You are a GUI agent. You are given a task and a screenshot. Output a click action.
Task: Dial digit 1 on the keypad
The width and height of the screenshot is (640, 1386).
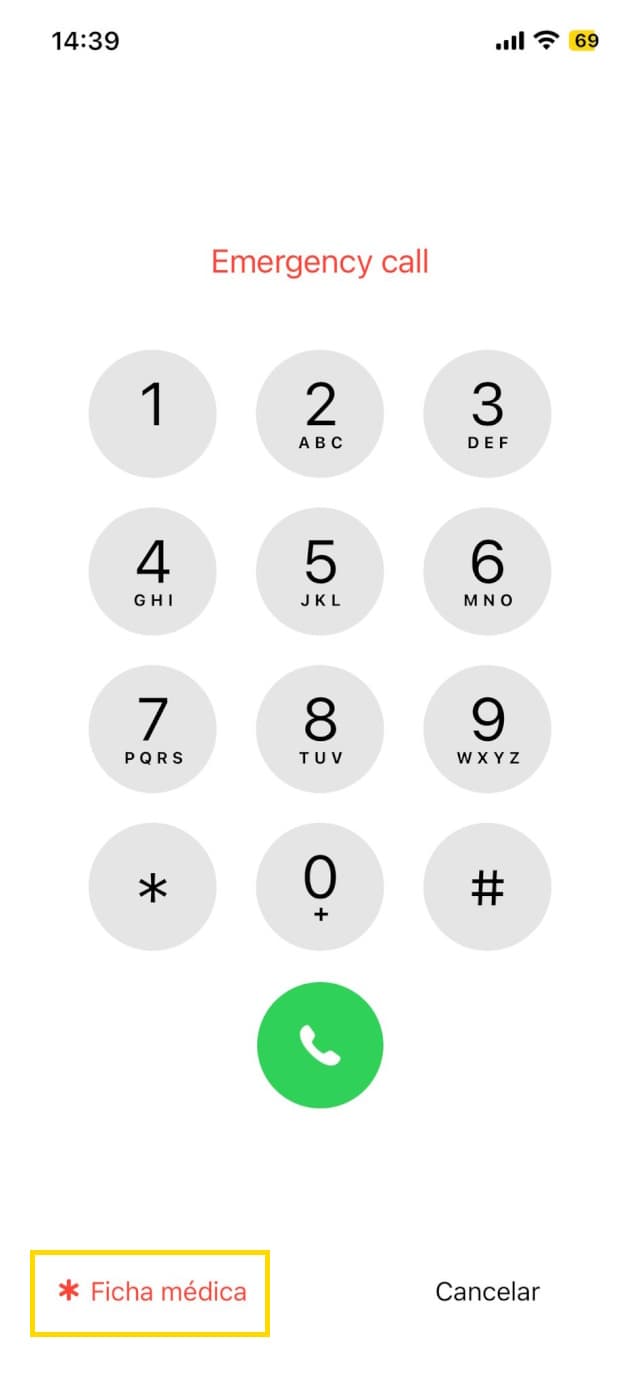click(152, 413)
